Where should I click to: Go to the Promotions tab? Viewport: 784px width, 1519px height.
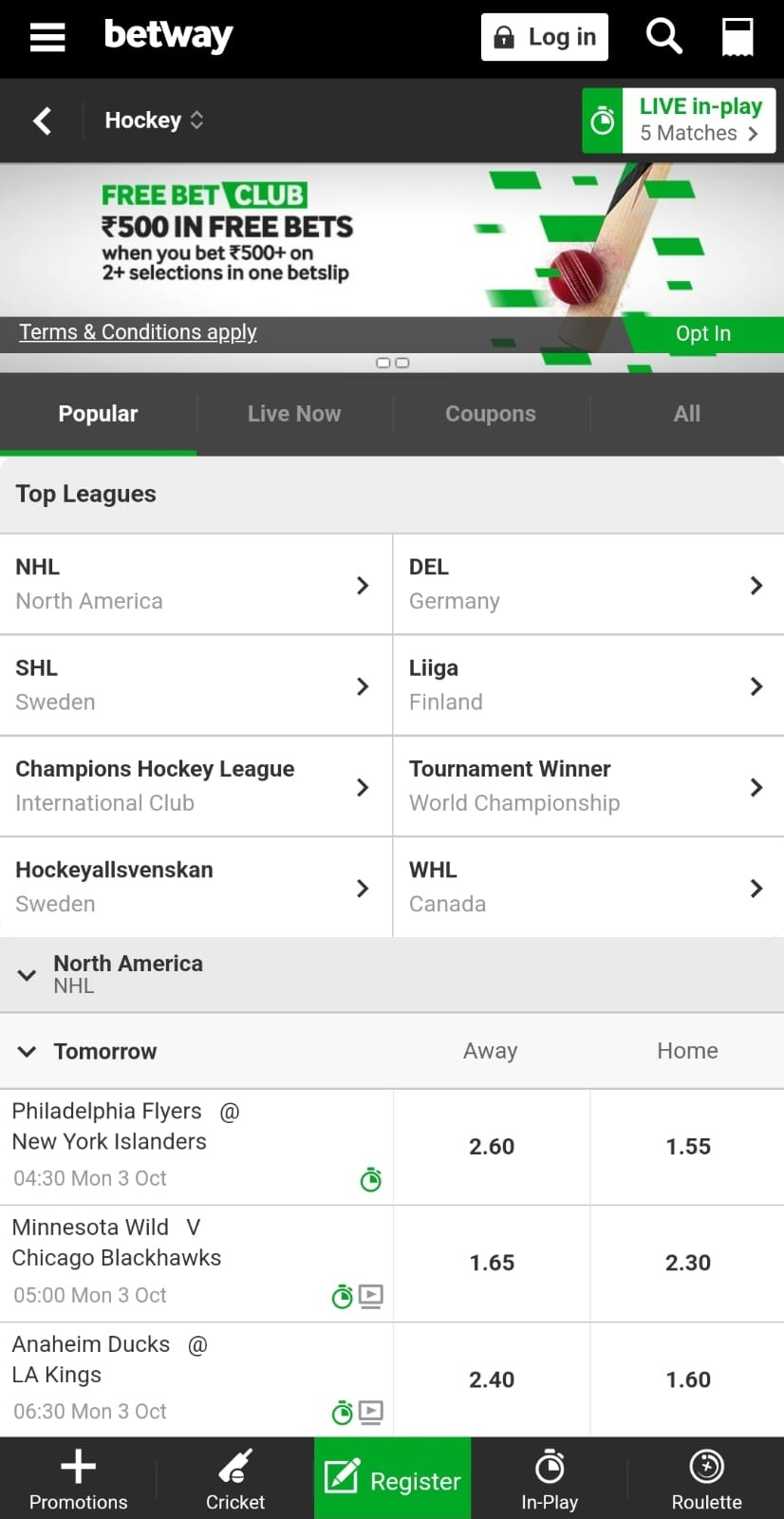coord(79,1478)
